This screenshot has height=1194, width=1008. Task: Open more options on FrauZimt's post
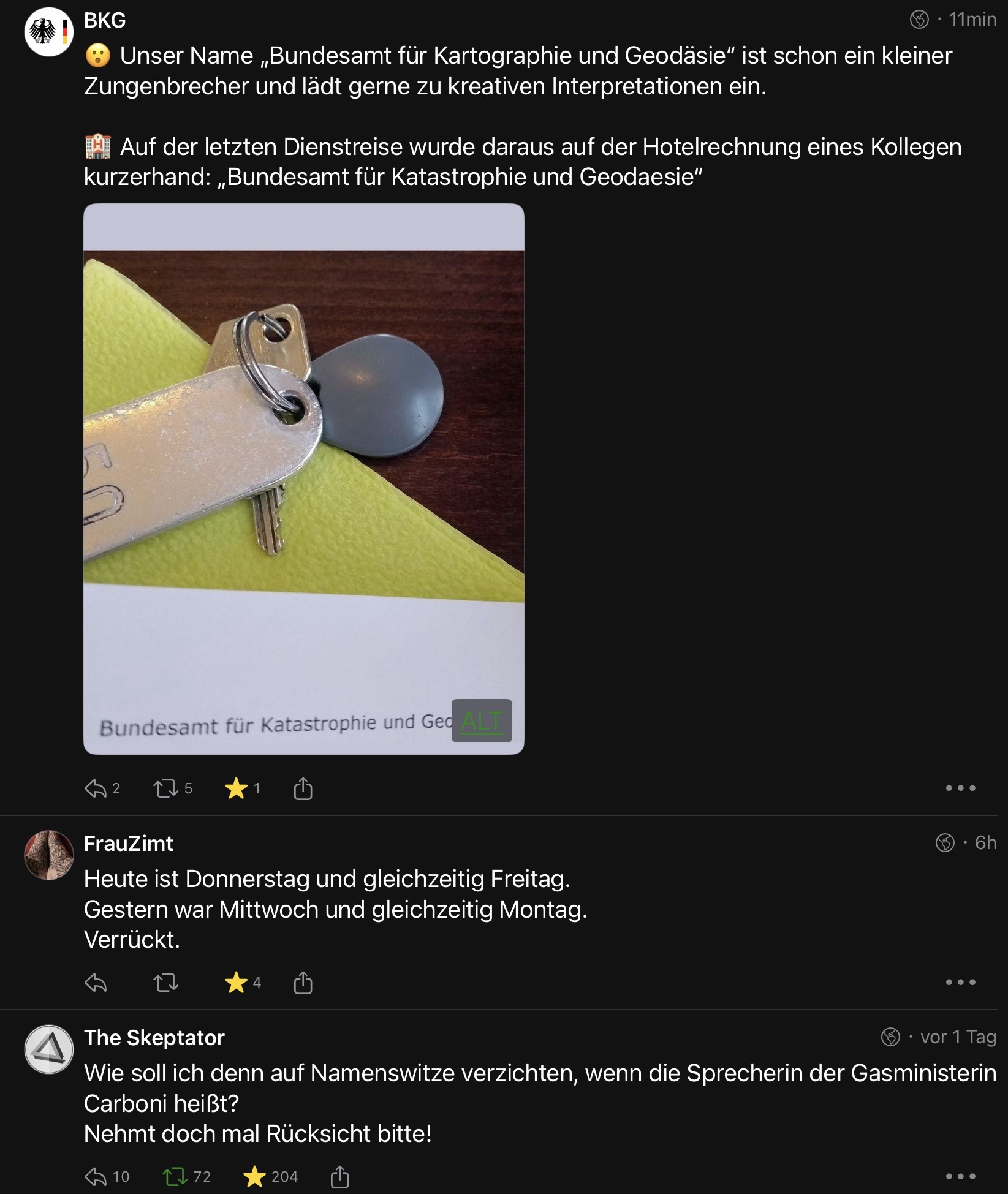[960, 983]
